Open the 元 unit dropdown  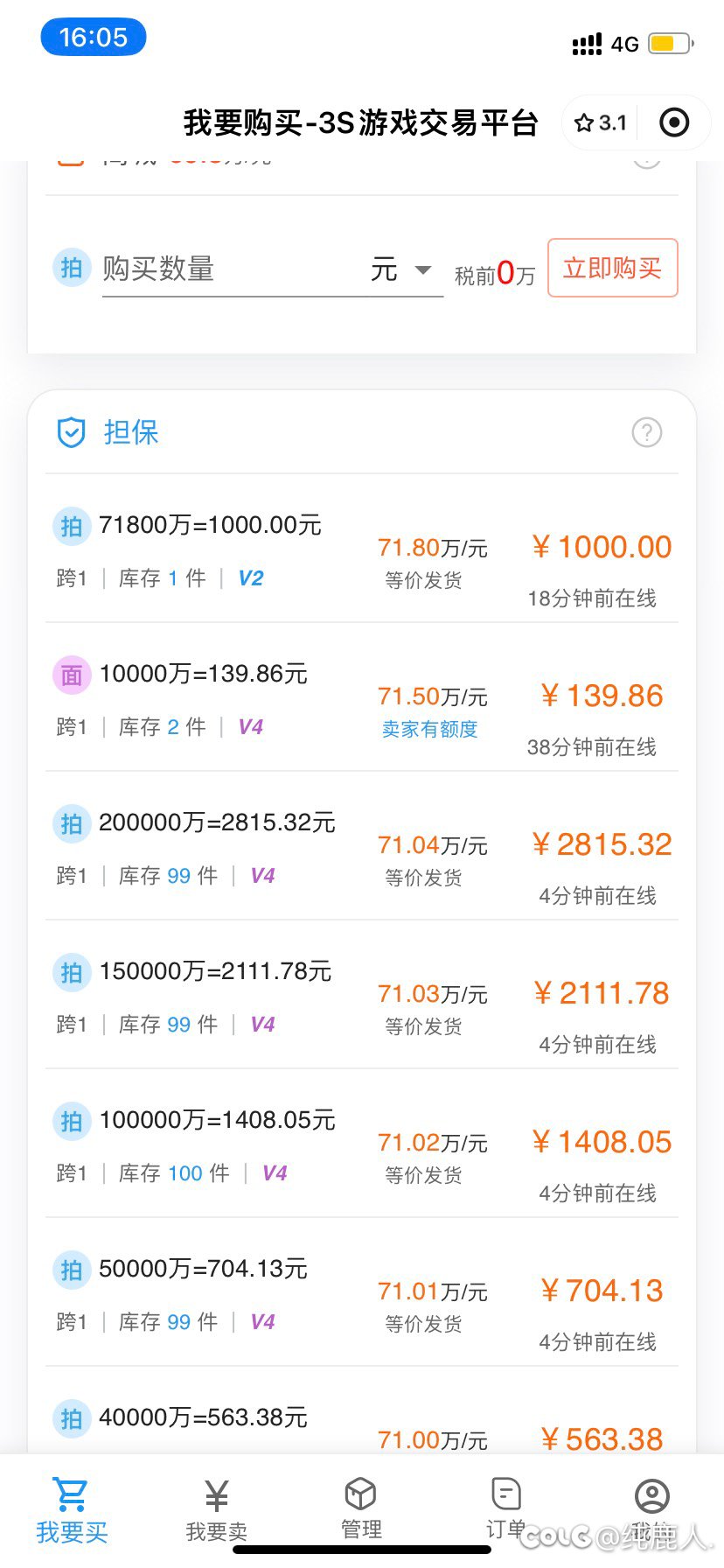(401, 269)
